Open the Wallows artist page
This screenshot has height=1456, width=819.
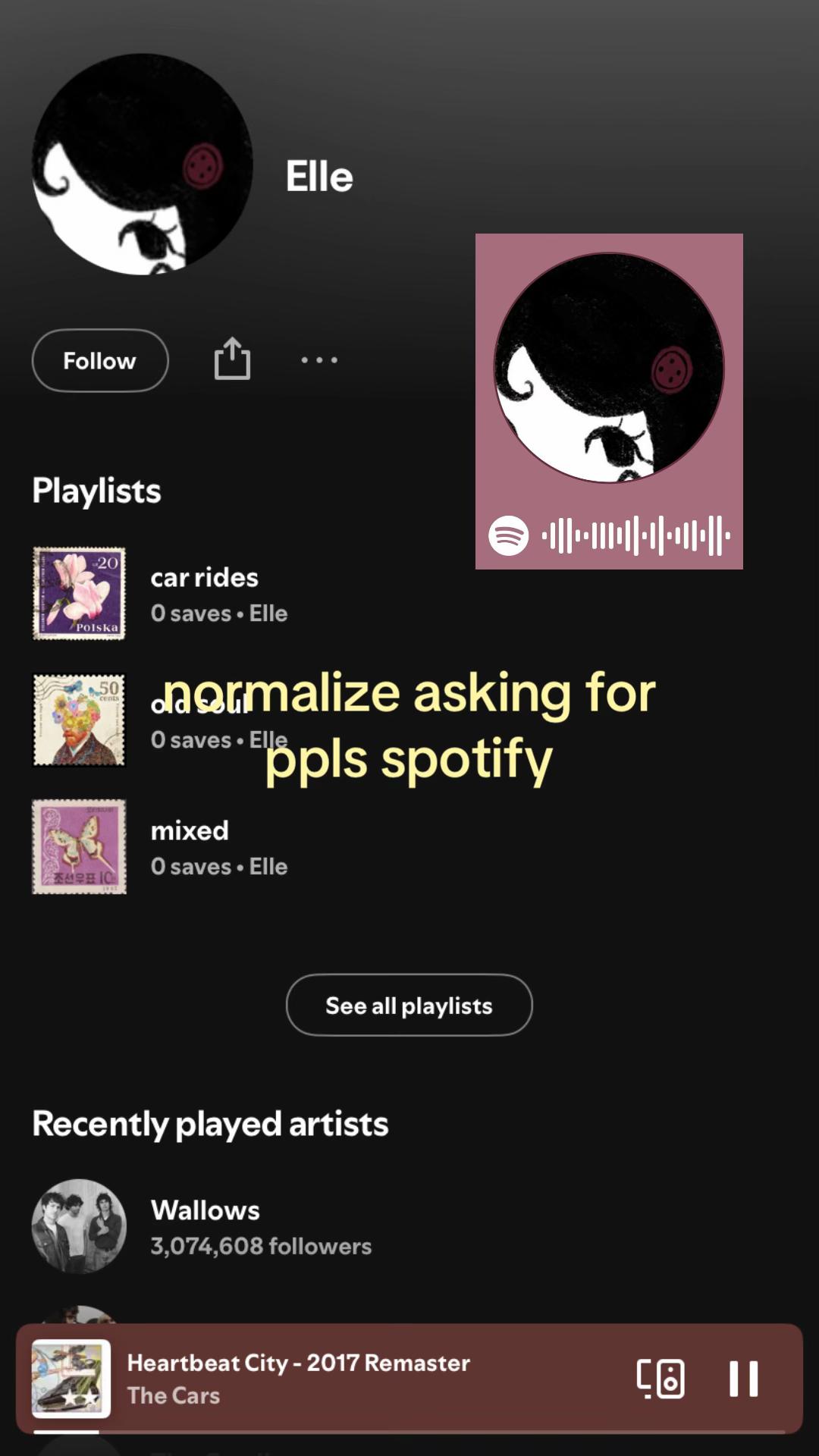click(409, 1226)
